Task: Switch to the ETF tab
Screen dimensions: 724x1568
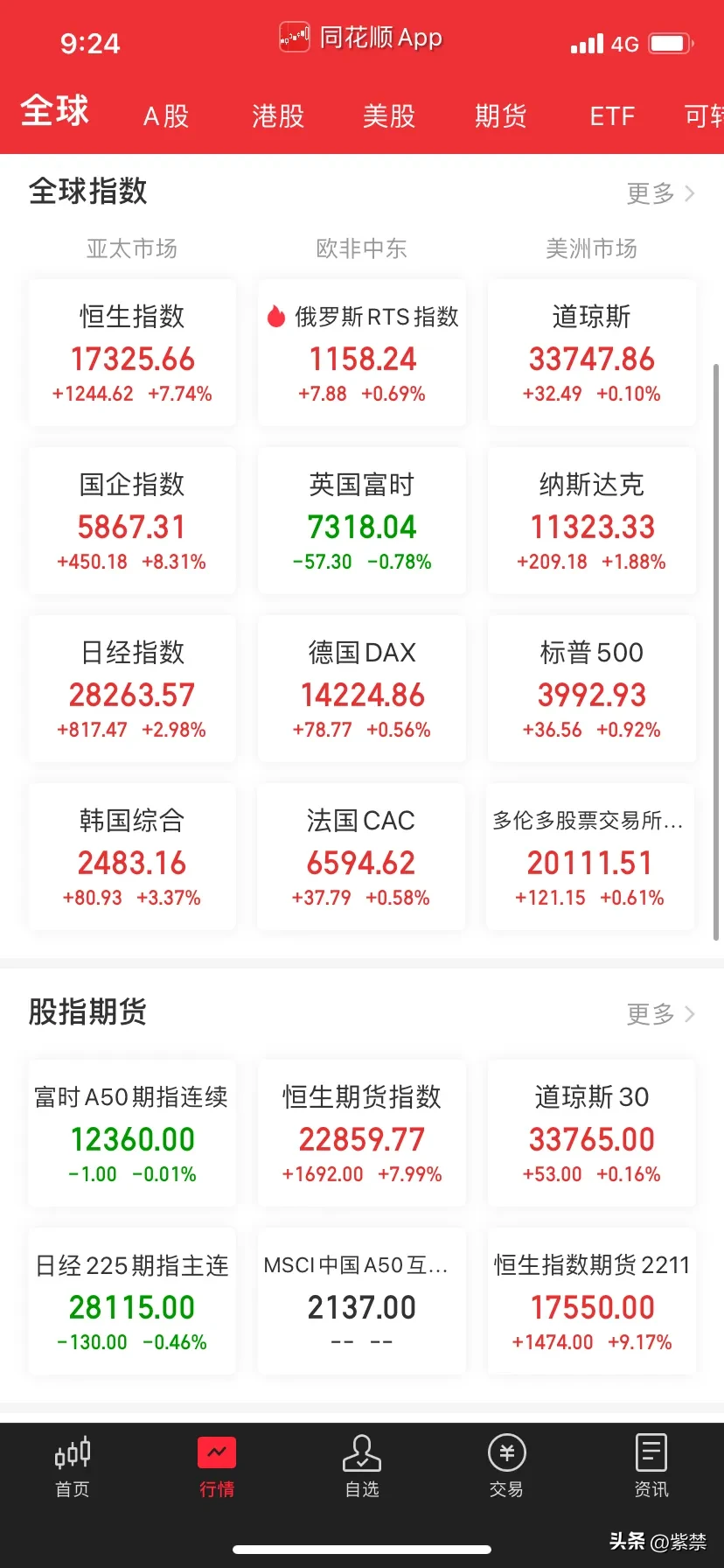Action: [x=612, y=115]
